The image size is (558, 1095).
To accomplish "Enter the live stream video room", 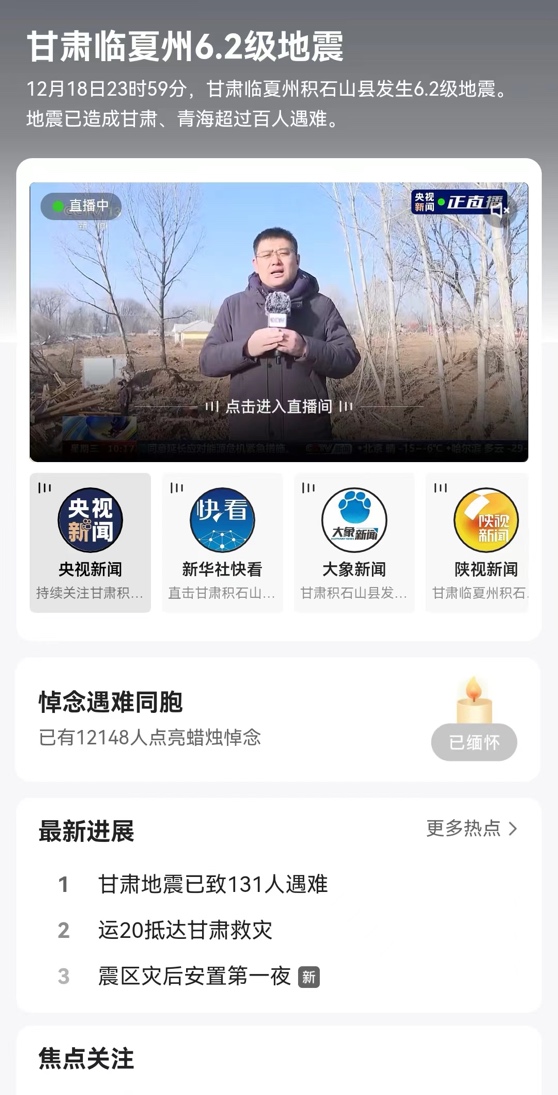I will point(279,407).
